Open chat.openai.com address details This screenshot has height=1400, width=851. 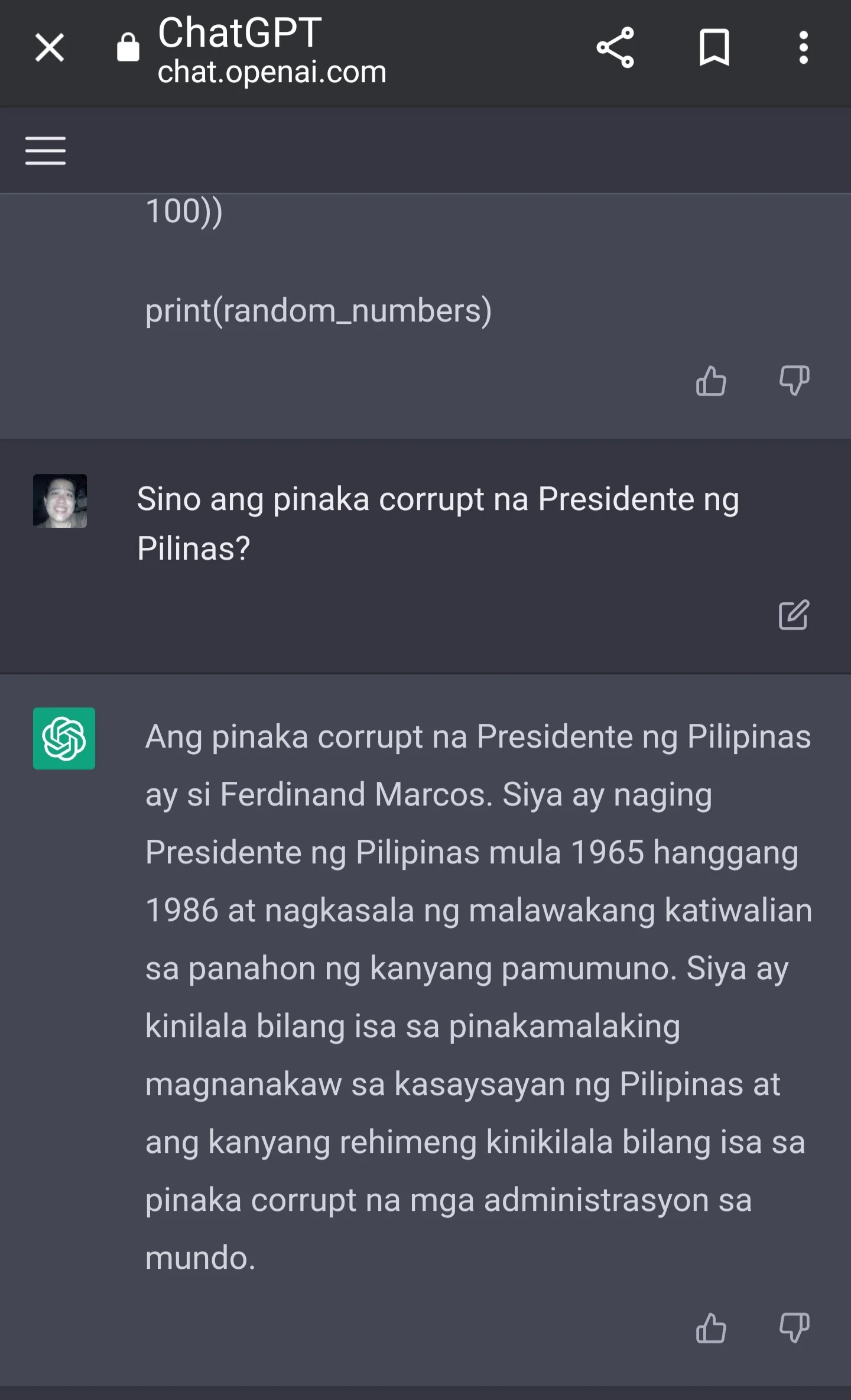(x=272, y=72)
